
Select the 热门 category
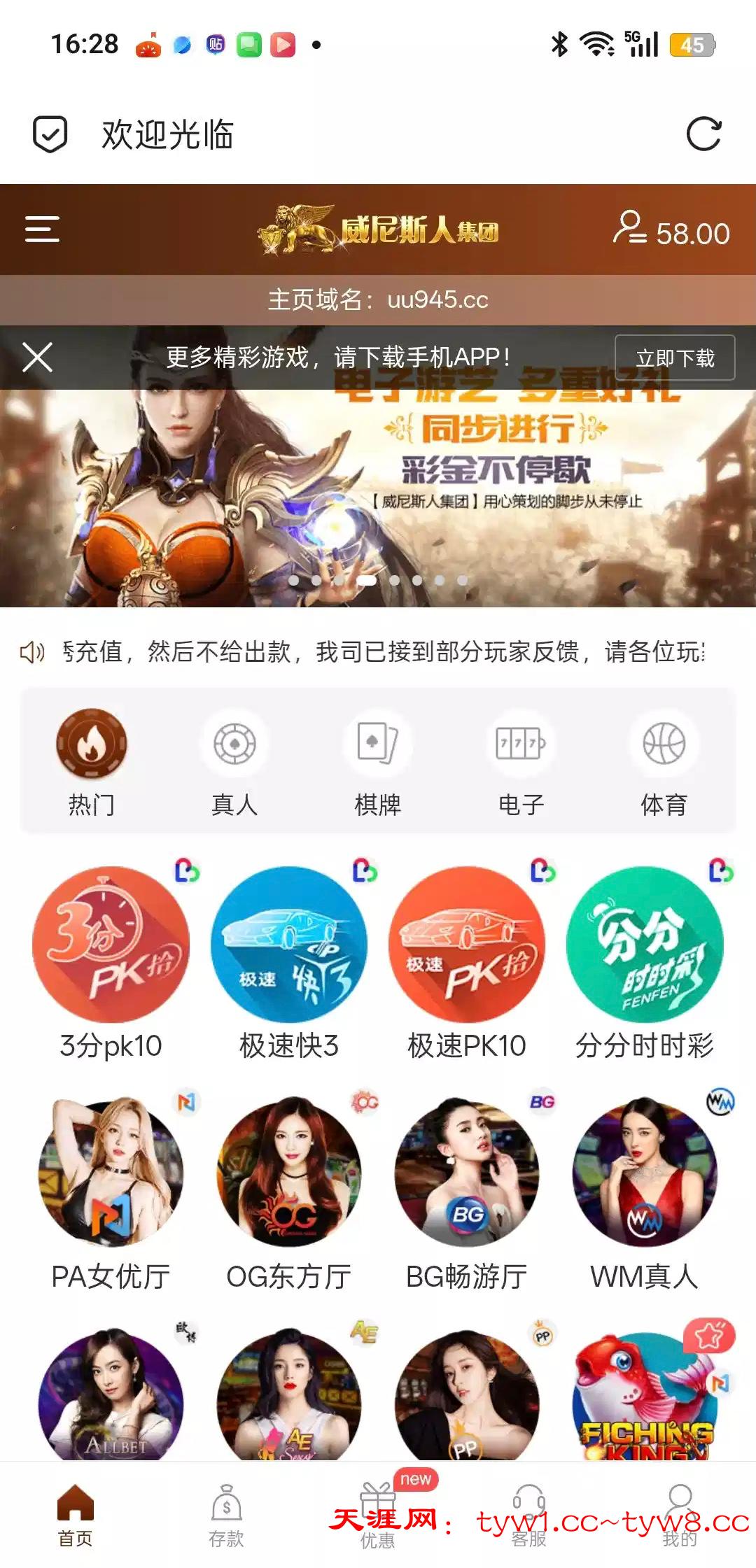point(92,762)
